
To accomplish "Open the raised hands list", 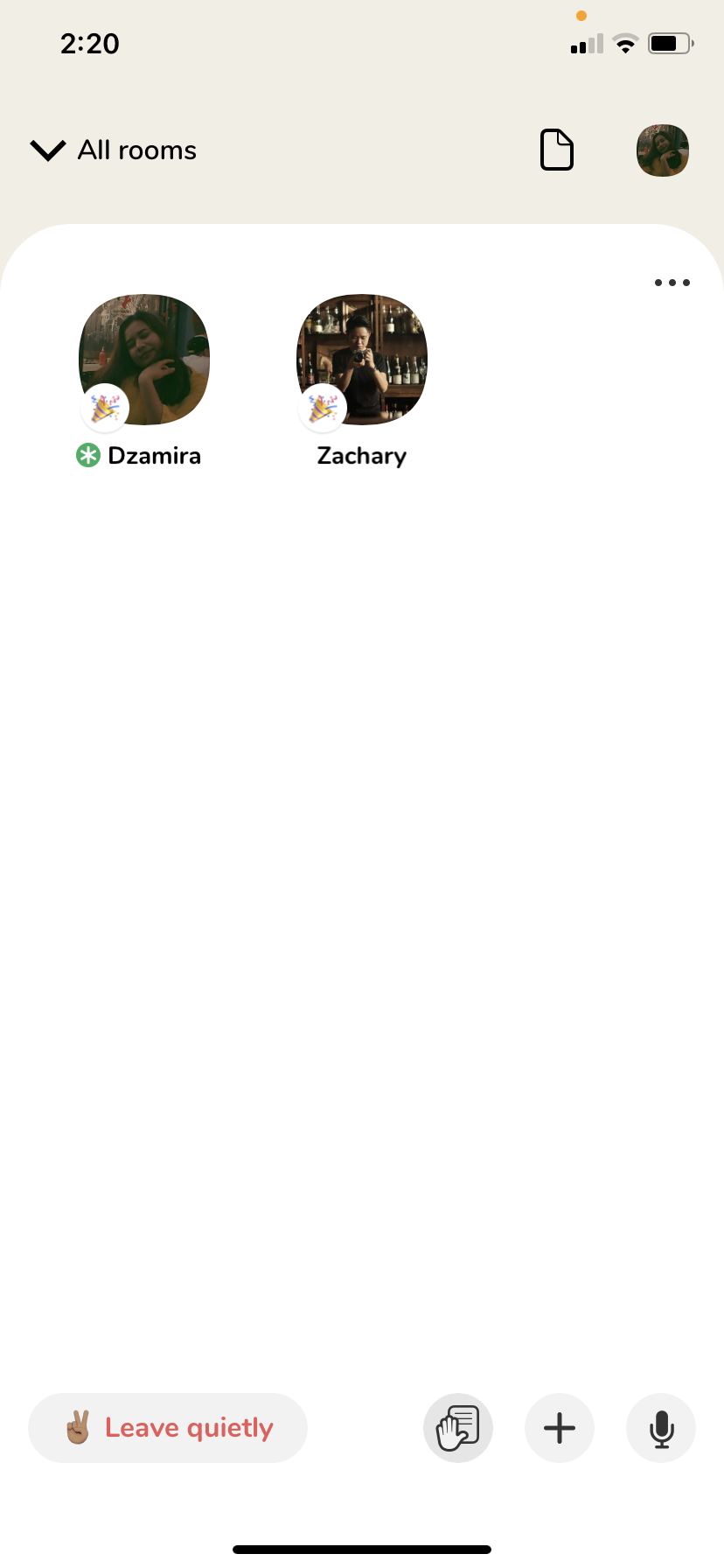I will 458,1428.
